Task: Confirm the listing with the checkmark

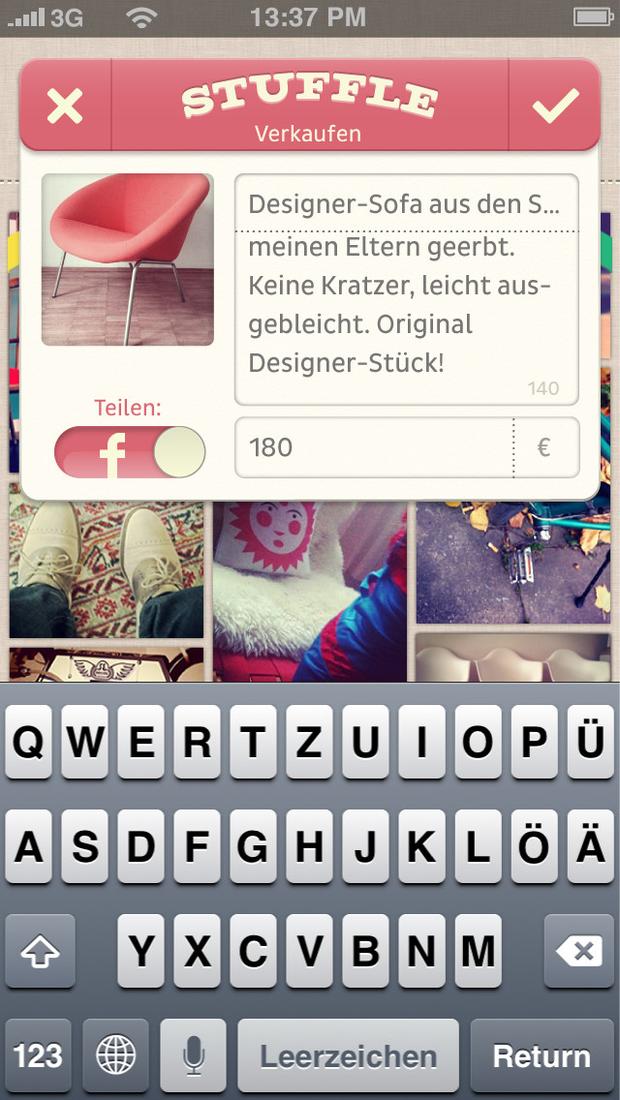Action: [555, 105]
